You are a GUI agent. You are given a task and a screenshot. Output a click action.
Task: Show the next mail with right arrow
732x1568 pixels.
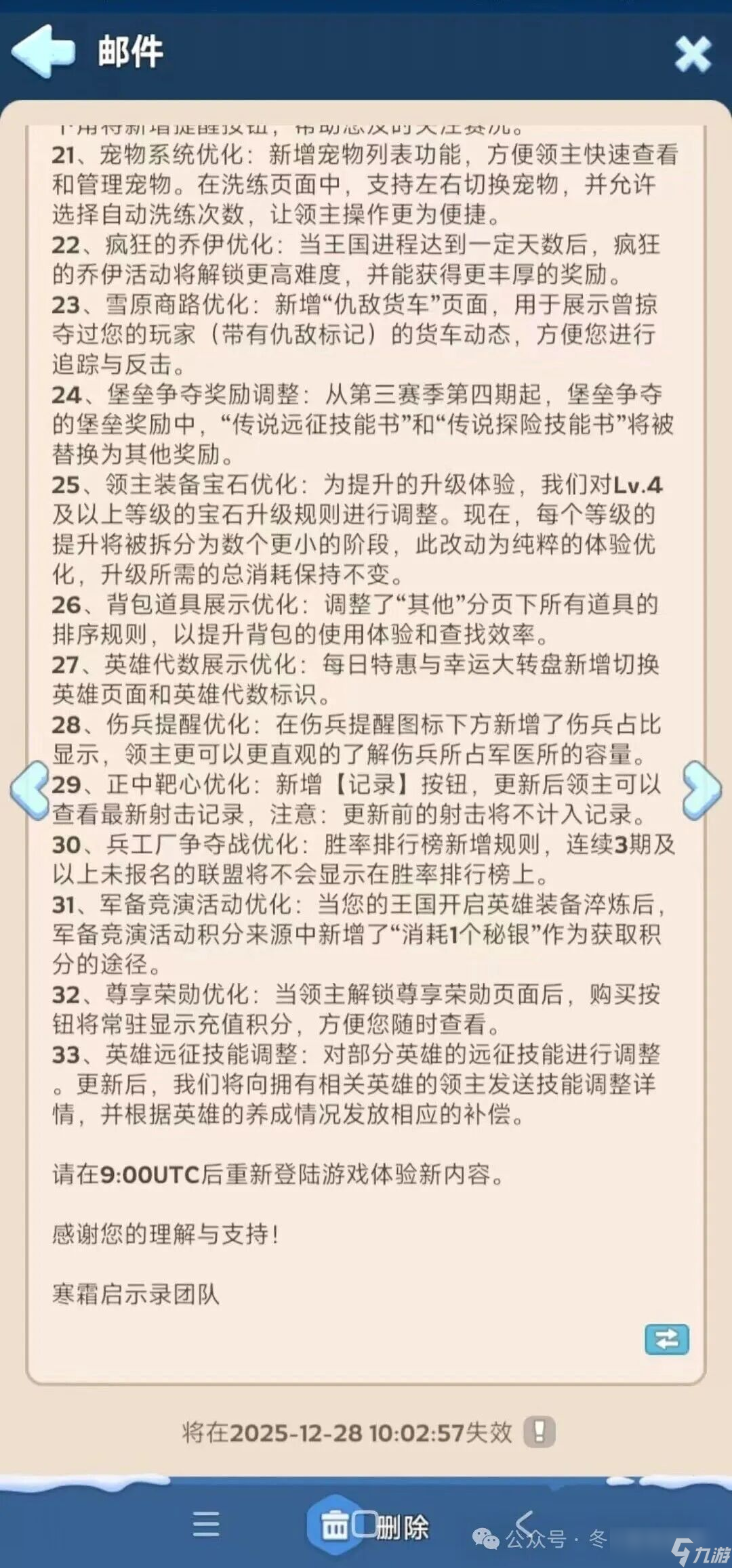pyautogui.click(x=702, y=790)
